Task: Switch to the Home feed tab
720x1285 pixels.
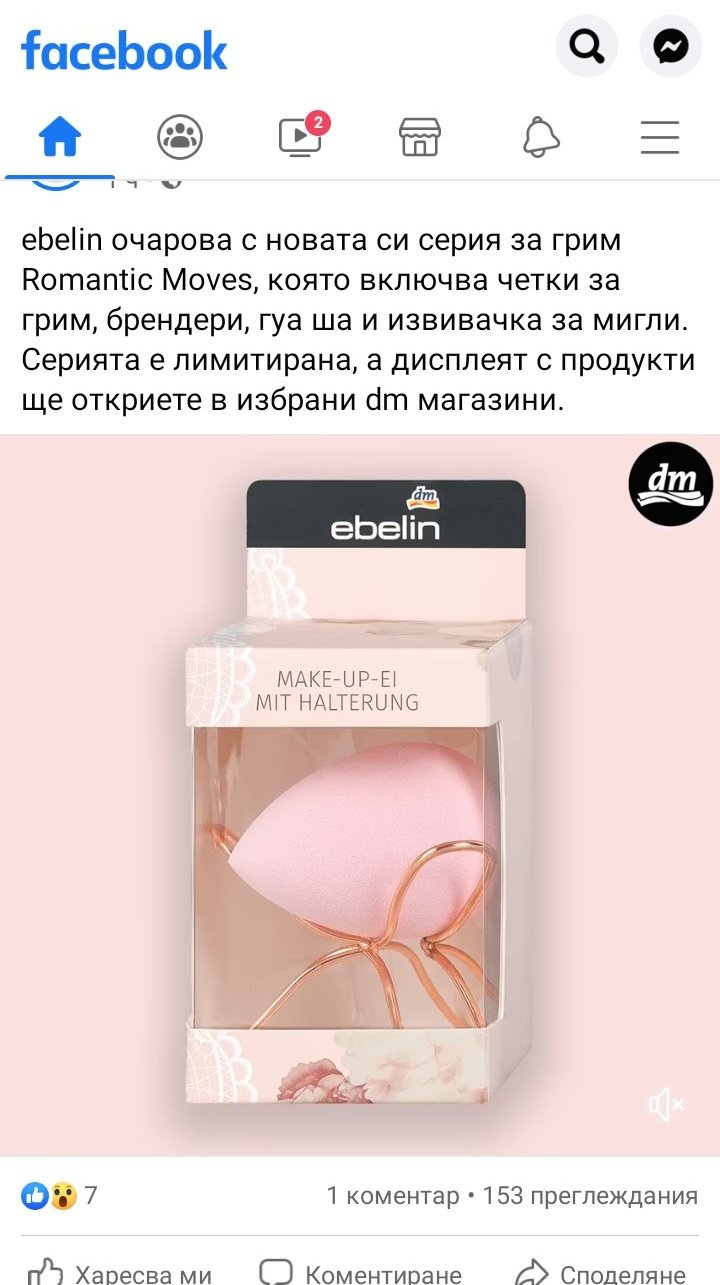Action: coord(60,137)
